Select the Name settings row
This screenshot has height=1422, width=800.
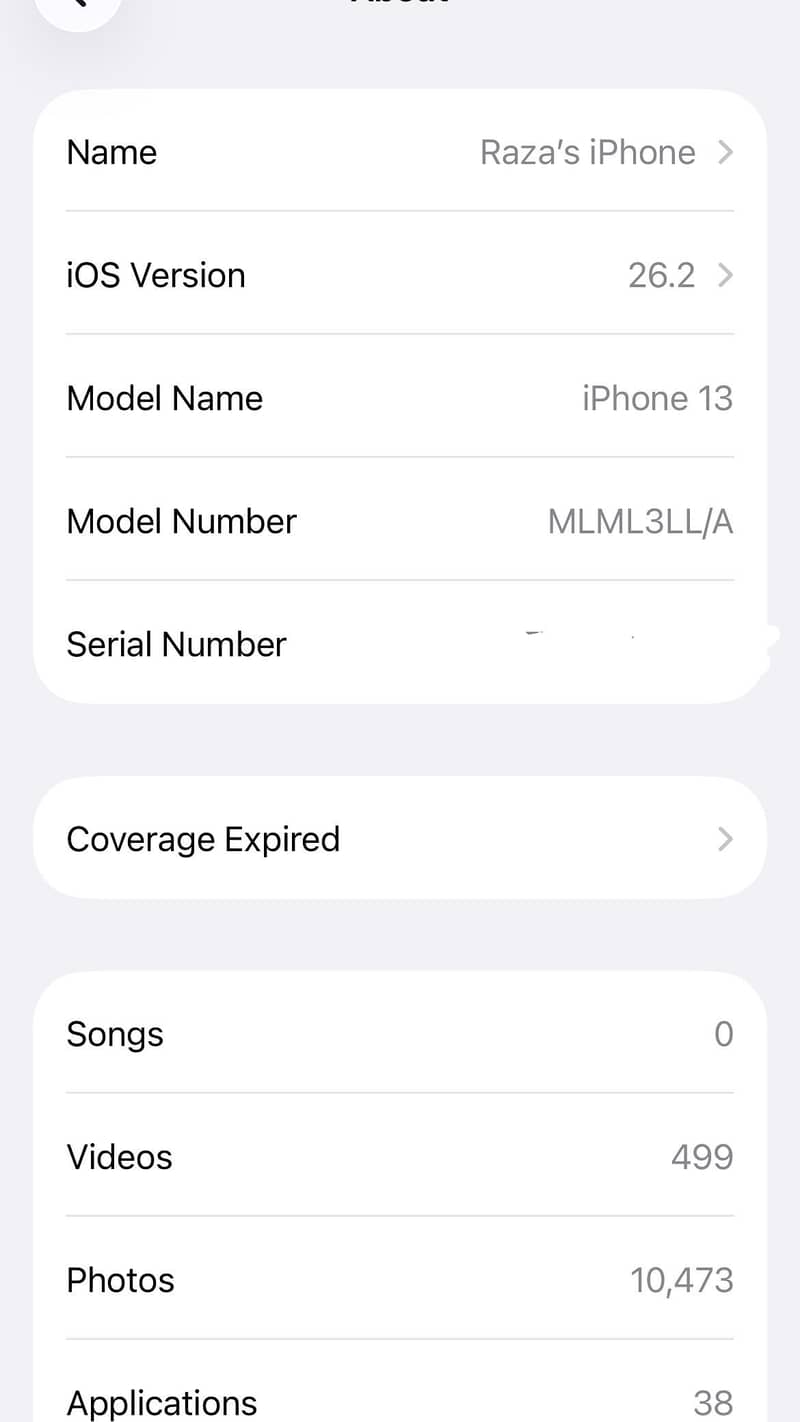[400, 152]
